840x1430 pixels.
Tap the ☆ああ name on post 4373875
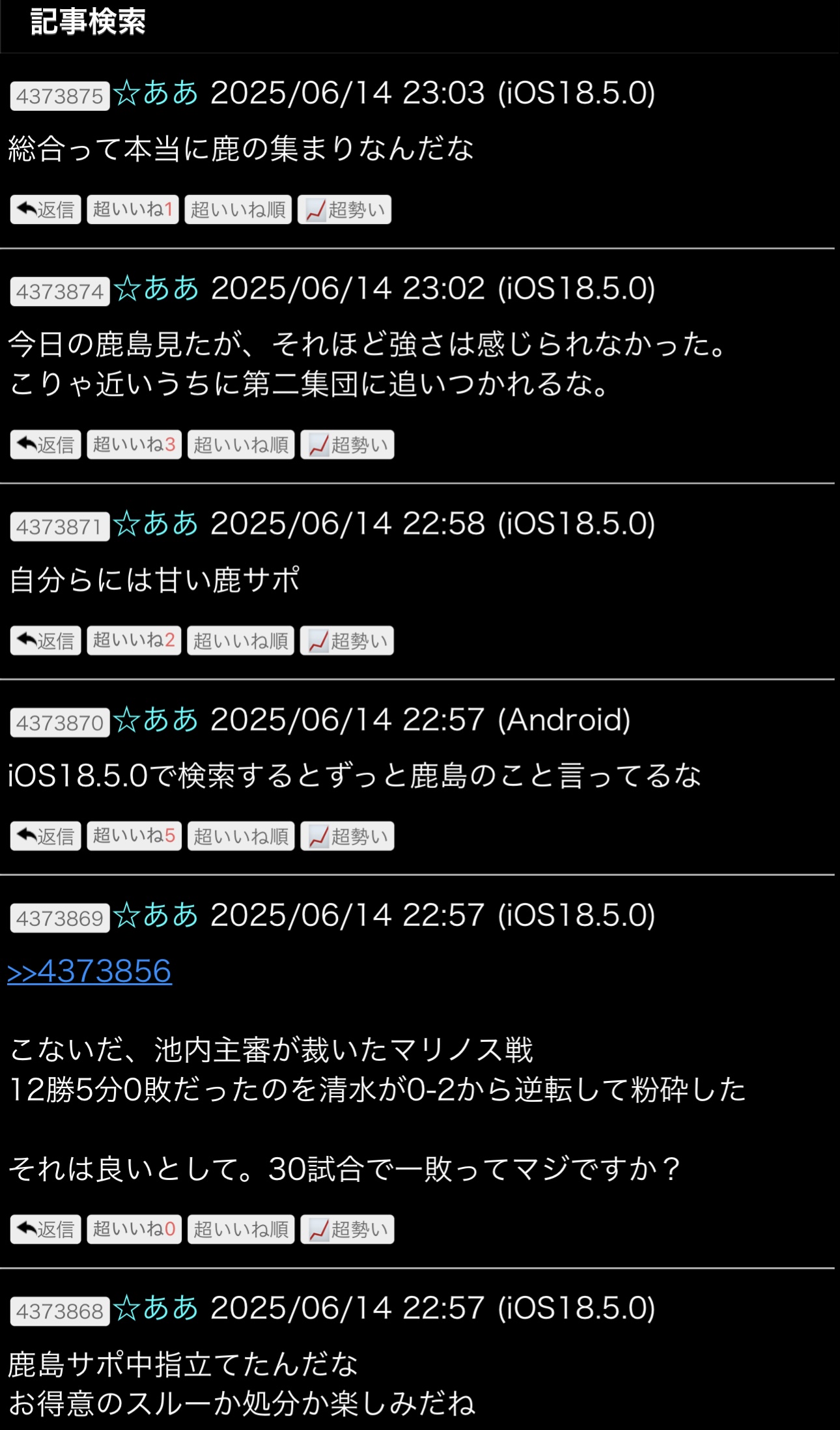[156, 94]
